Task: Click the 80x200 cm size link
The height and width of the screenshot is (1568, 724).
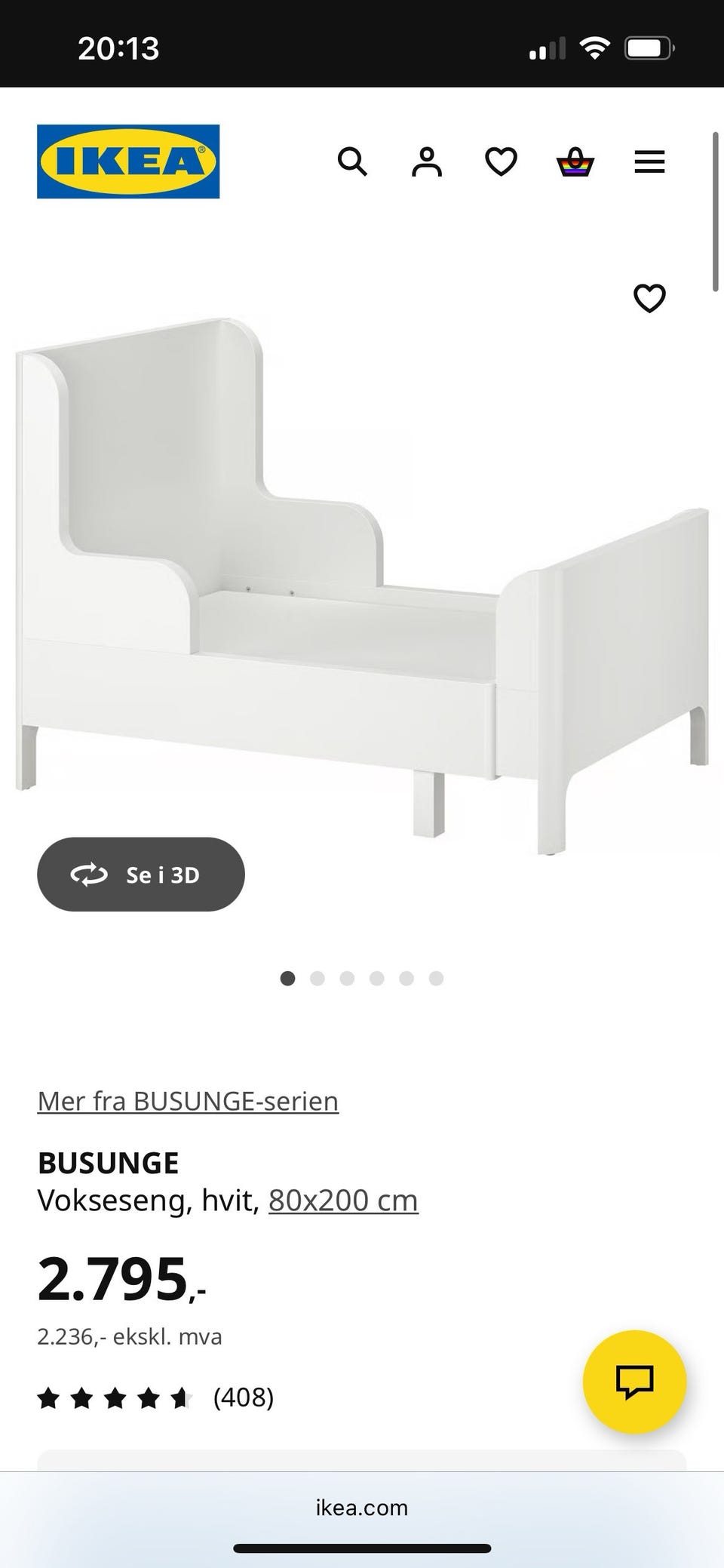Action: tap(343, 1200)
